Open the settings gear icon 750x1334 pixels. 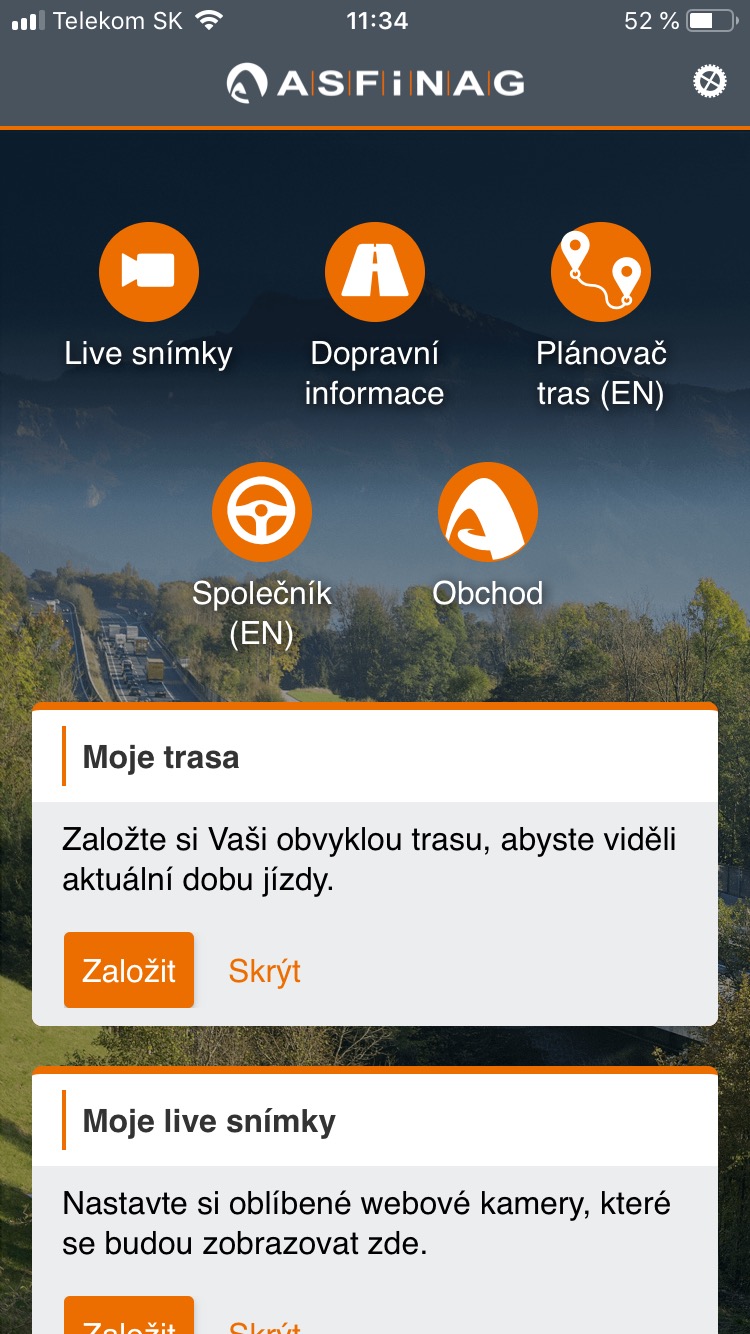click(x=709, y=82)
